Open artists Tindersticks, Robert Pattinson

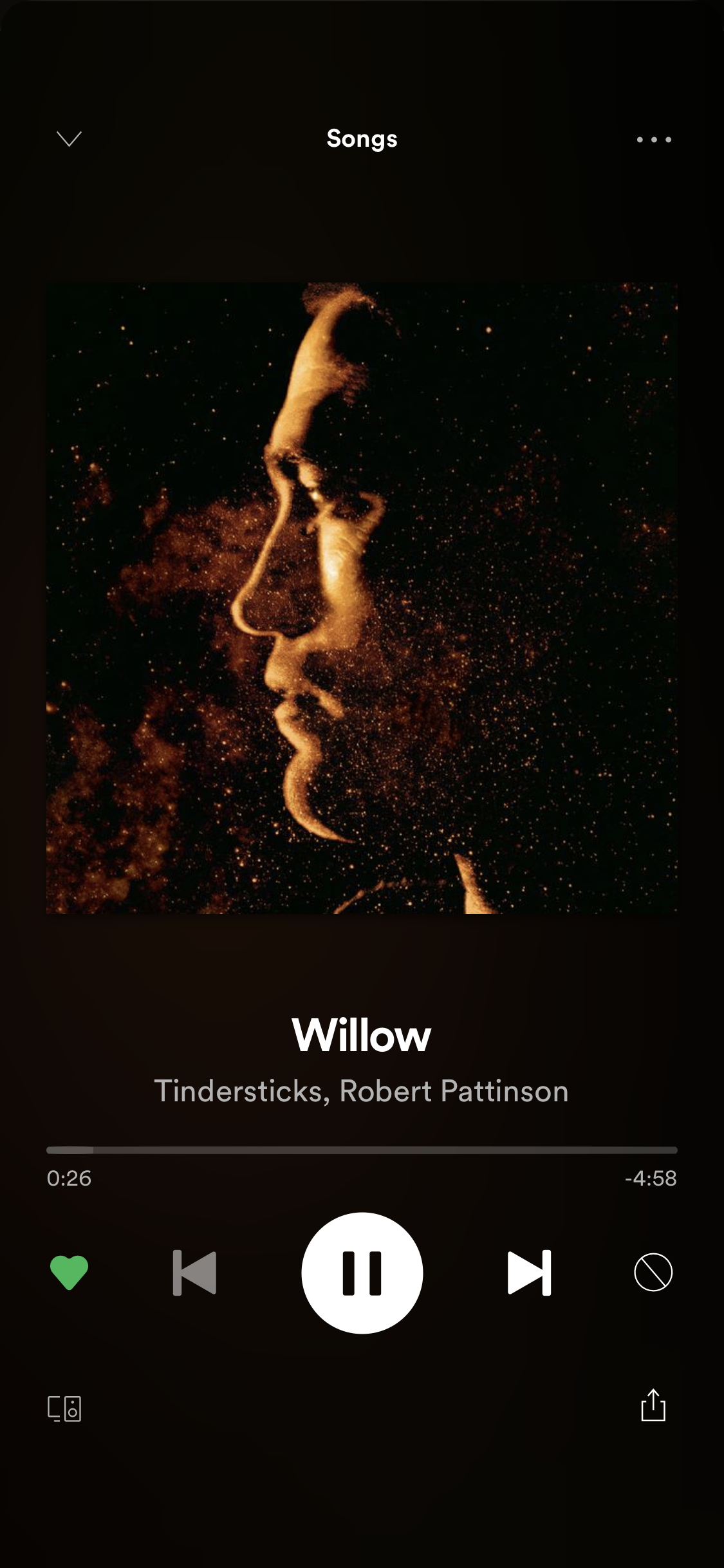pos(362,1091)
